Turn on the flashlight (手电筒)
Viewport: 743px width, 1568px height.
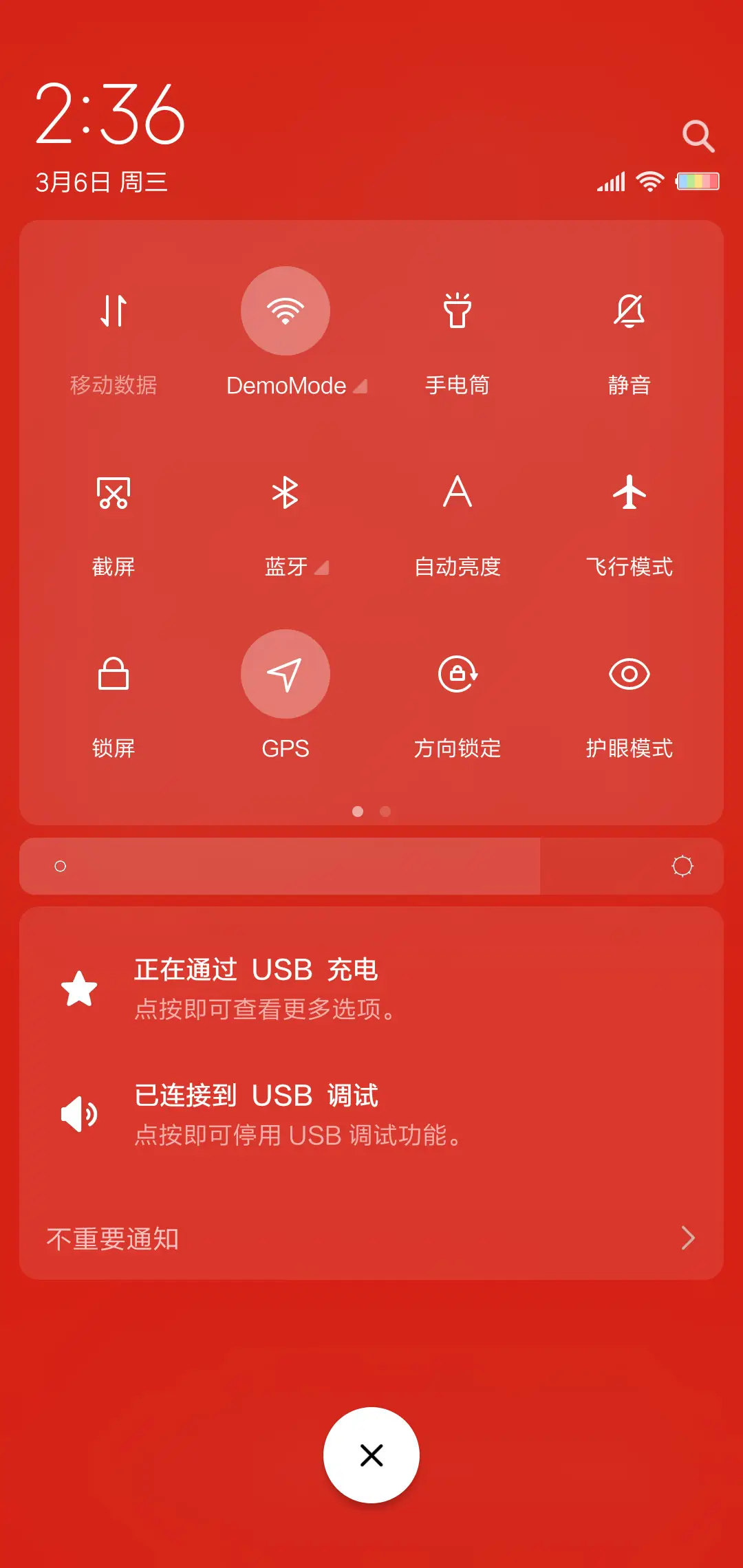pyautogui.click(x=457, y=311)
